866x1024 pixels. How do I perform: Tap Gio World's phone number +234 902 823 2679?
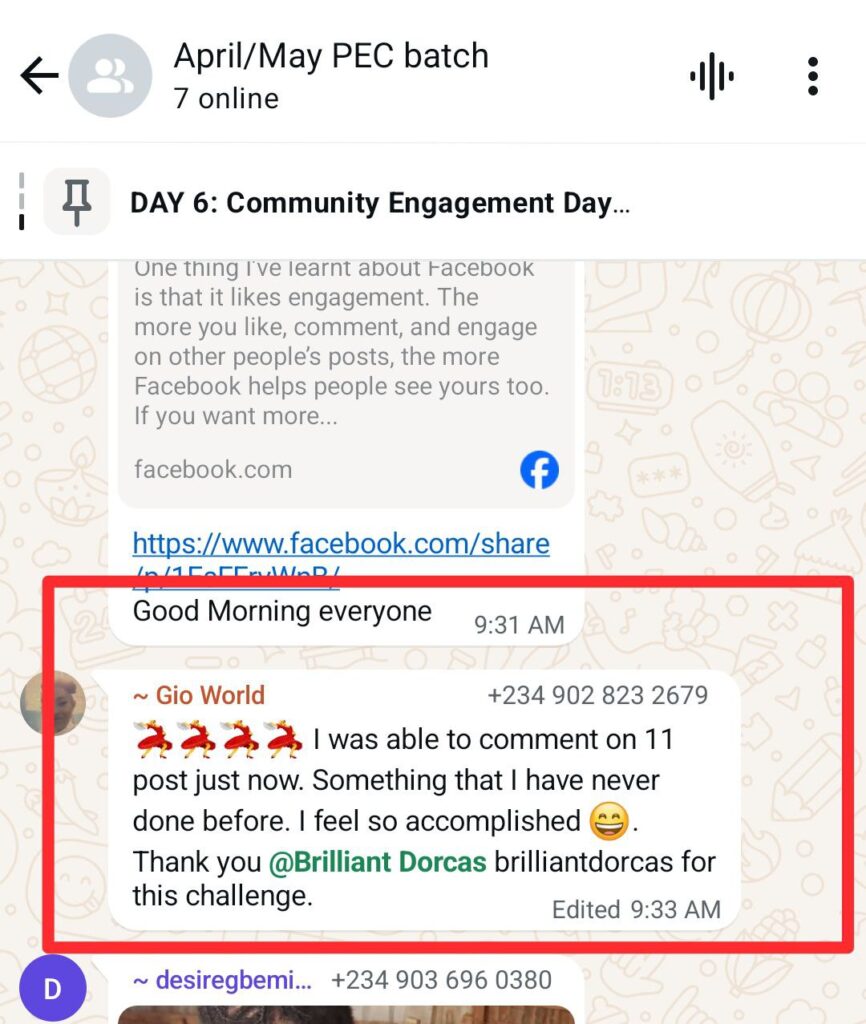pos(597,695)
